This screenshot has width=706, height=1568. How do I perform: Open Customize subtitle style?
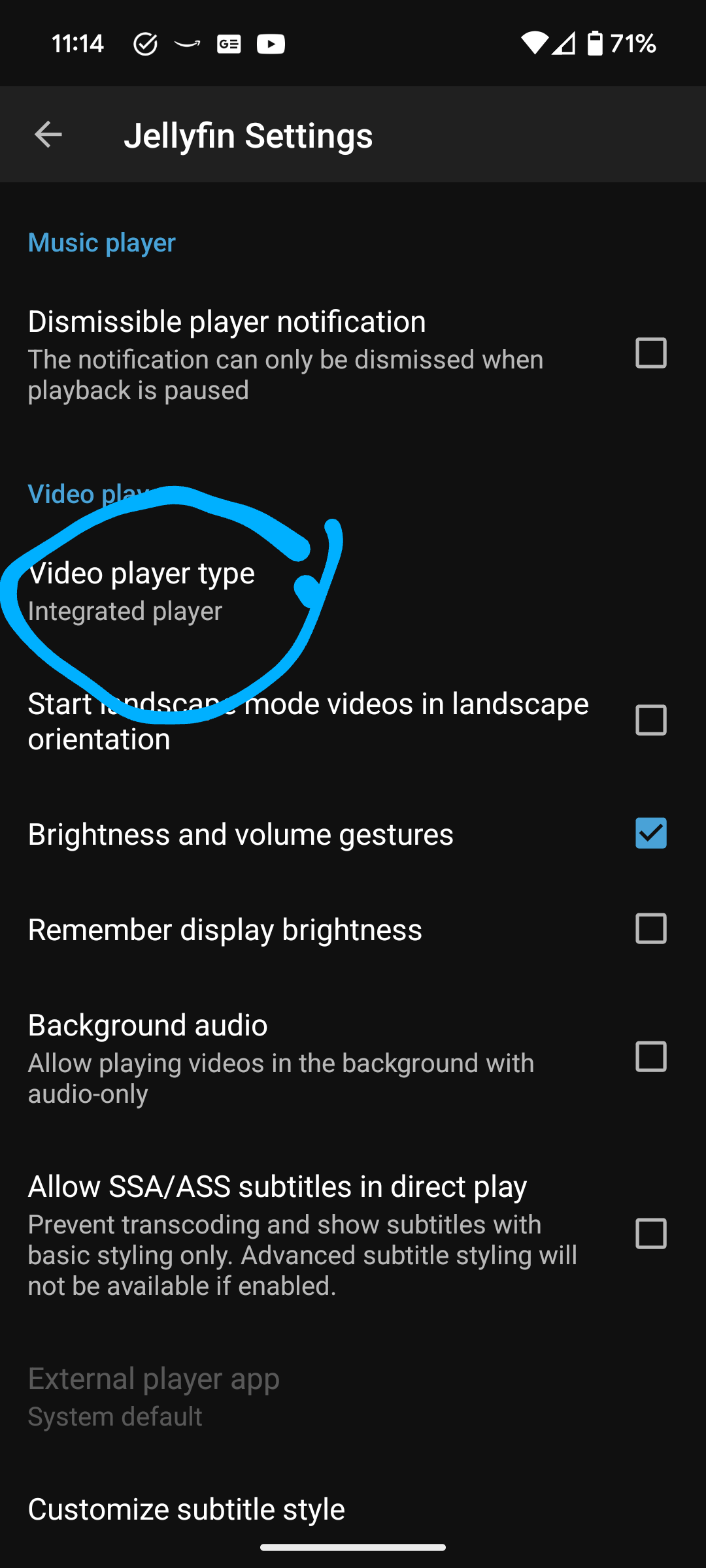[186, 1509]
